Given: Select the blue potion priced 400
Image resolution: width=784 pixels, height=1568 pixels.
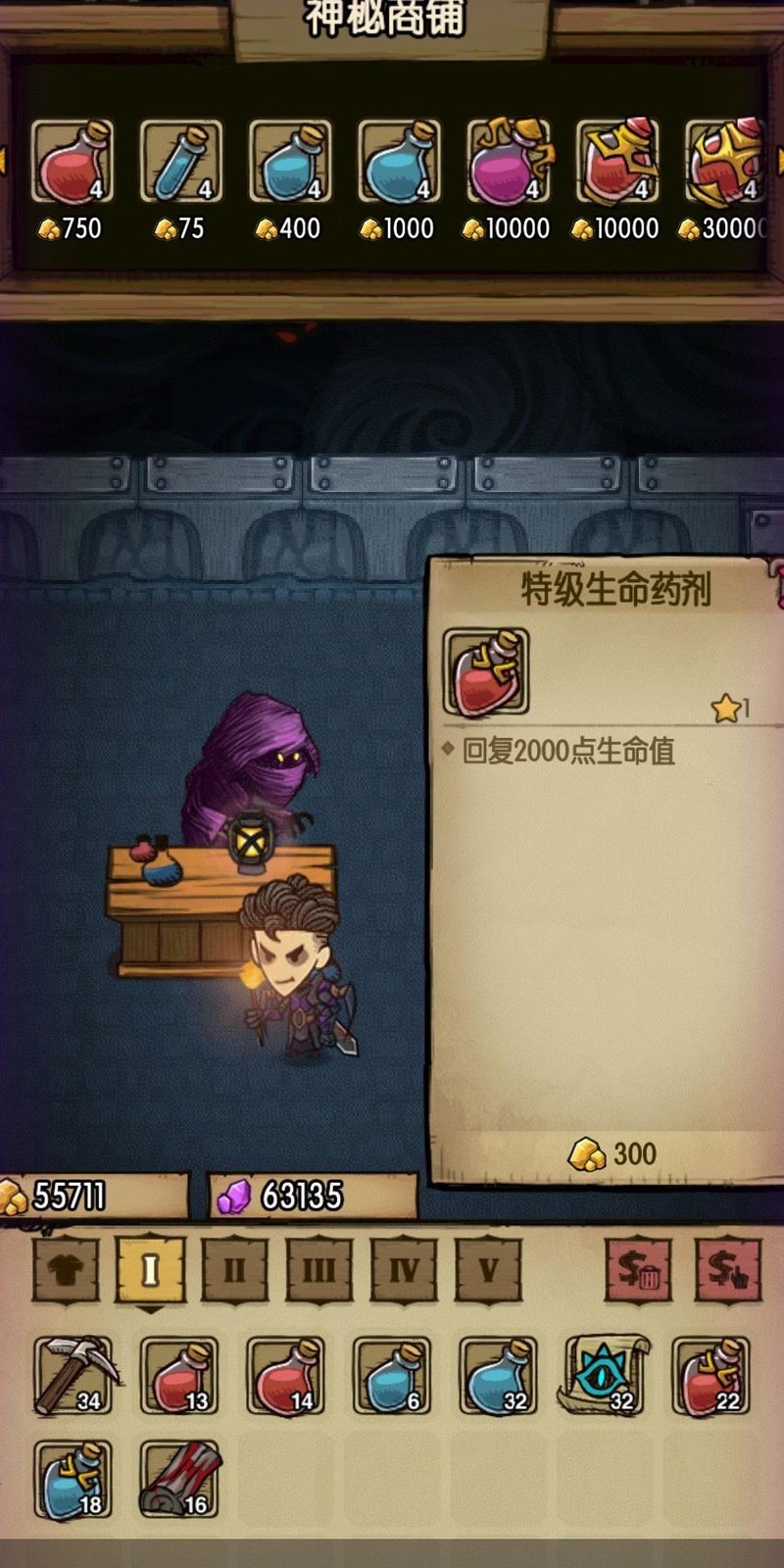Looking at the screenshot, I should pyautogui.click(x=289, y=163).
